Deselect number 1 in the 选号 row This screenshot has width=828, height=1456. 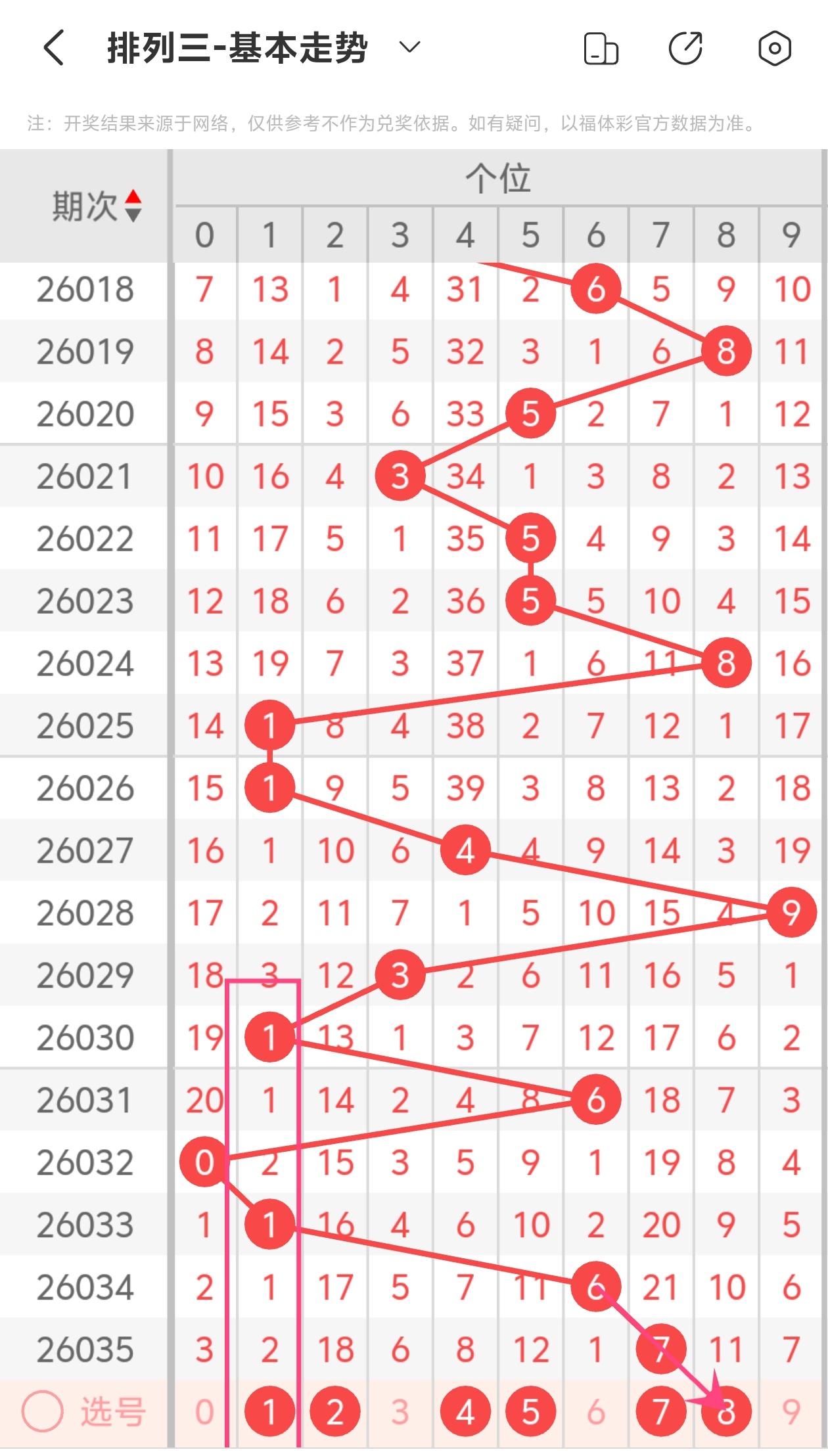pyautogui.click(x=269, y=1411)
